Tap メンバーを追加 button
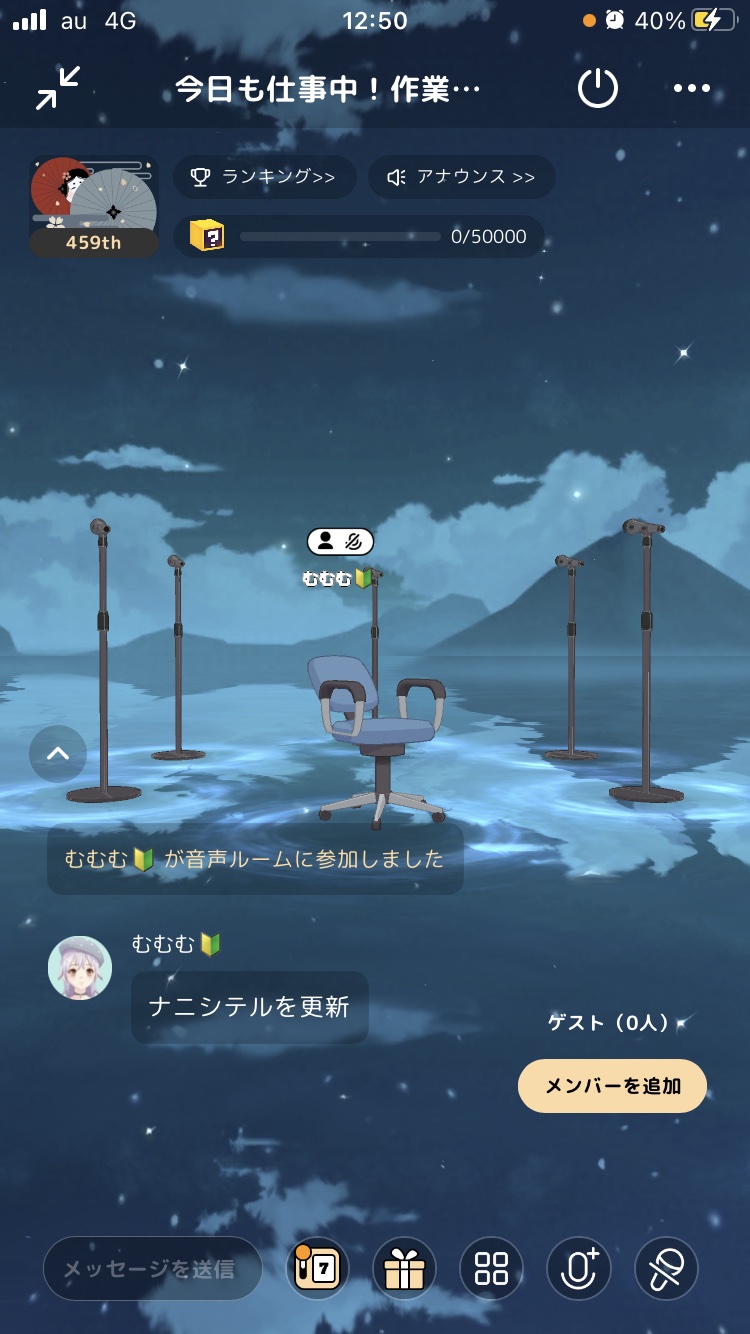Screen dimensions: 750x1334 point(612,1086)
